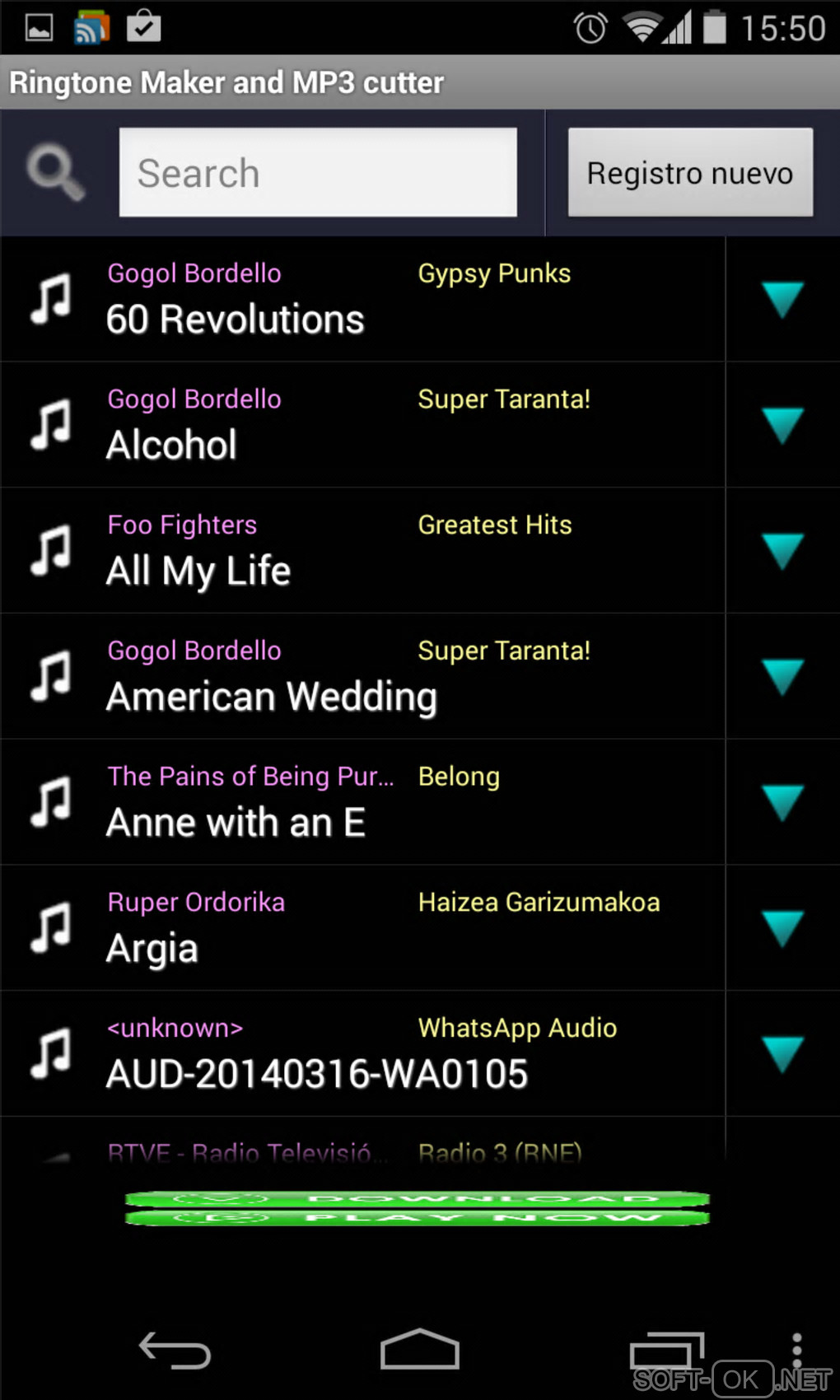This screenshot has height=1400, width=840.
Task: Show options arrow for Anne with an E
Action: [x=782, y=803]
